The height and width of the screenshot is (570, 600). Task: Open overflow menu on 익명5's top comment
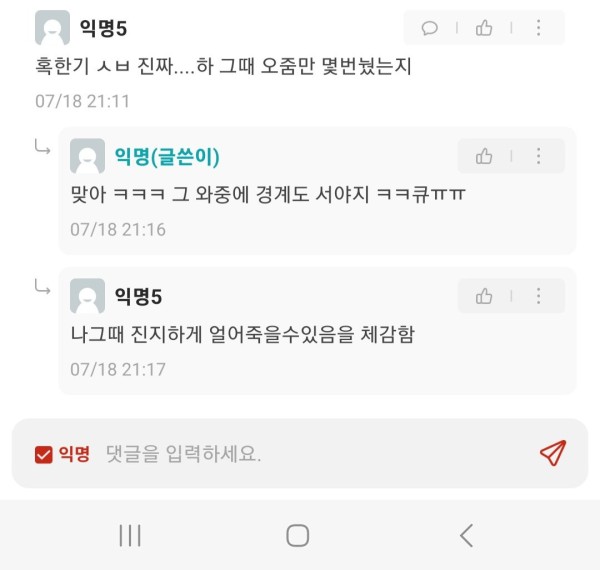(x=539, y=28)
